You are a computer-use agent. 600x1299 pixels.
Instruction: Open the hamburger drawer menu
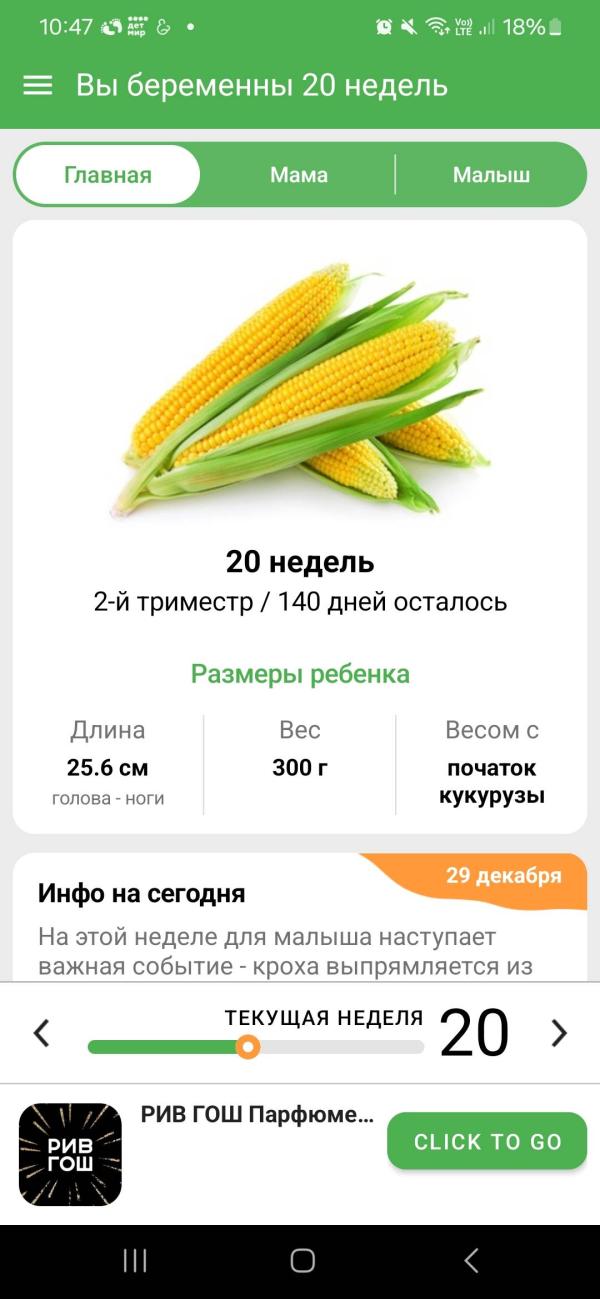[37, 85]
